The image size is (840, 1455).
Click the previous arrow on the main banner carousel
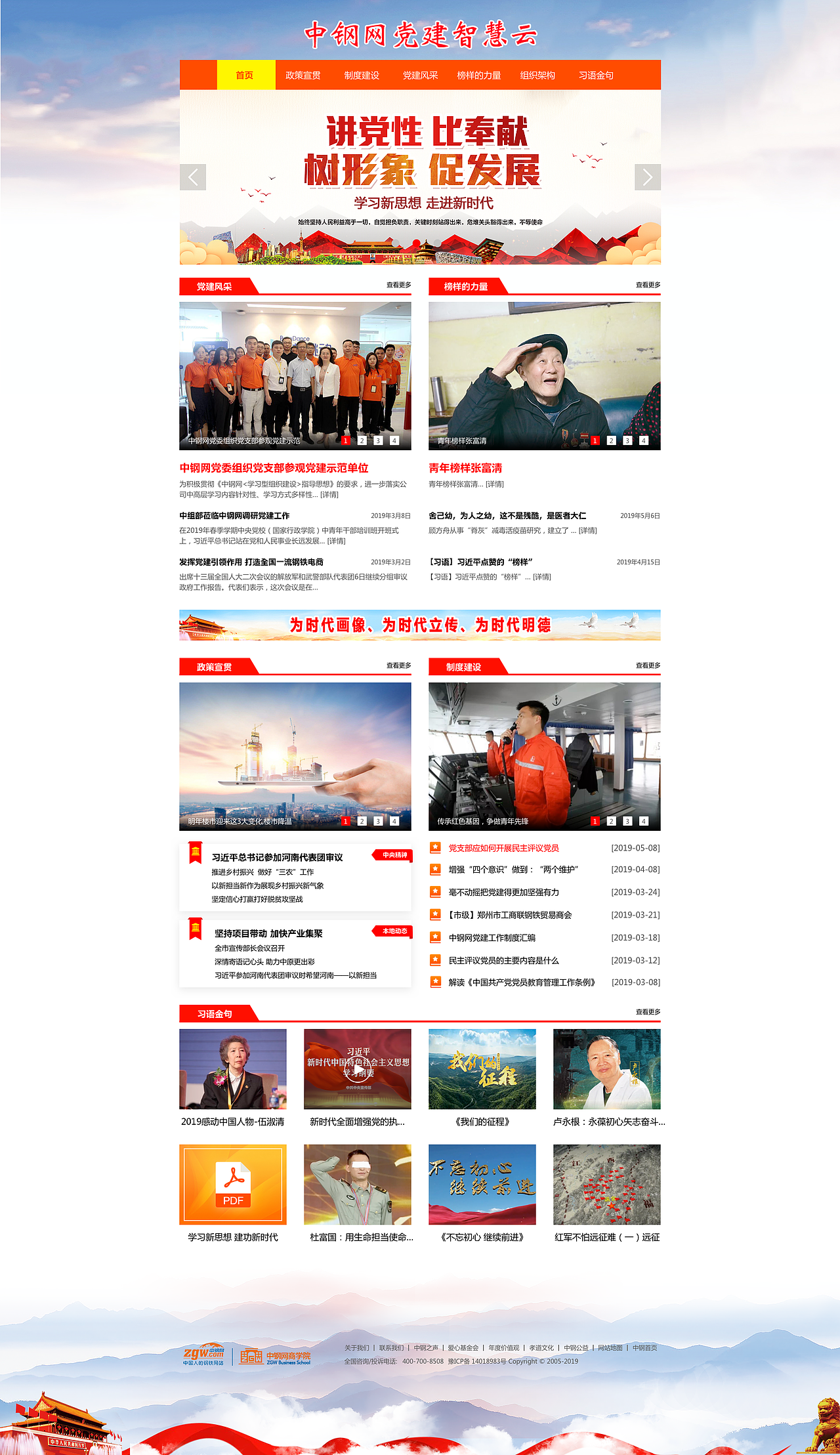click(194, 176)
